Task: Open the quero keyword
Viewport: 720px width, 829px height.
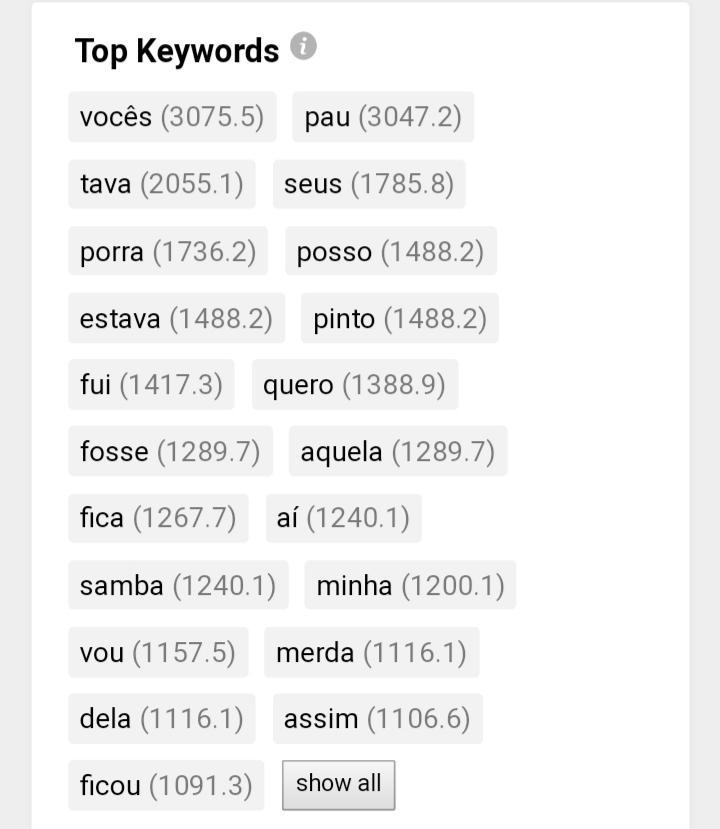Action: (355, 385)
